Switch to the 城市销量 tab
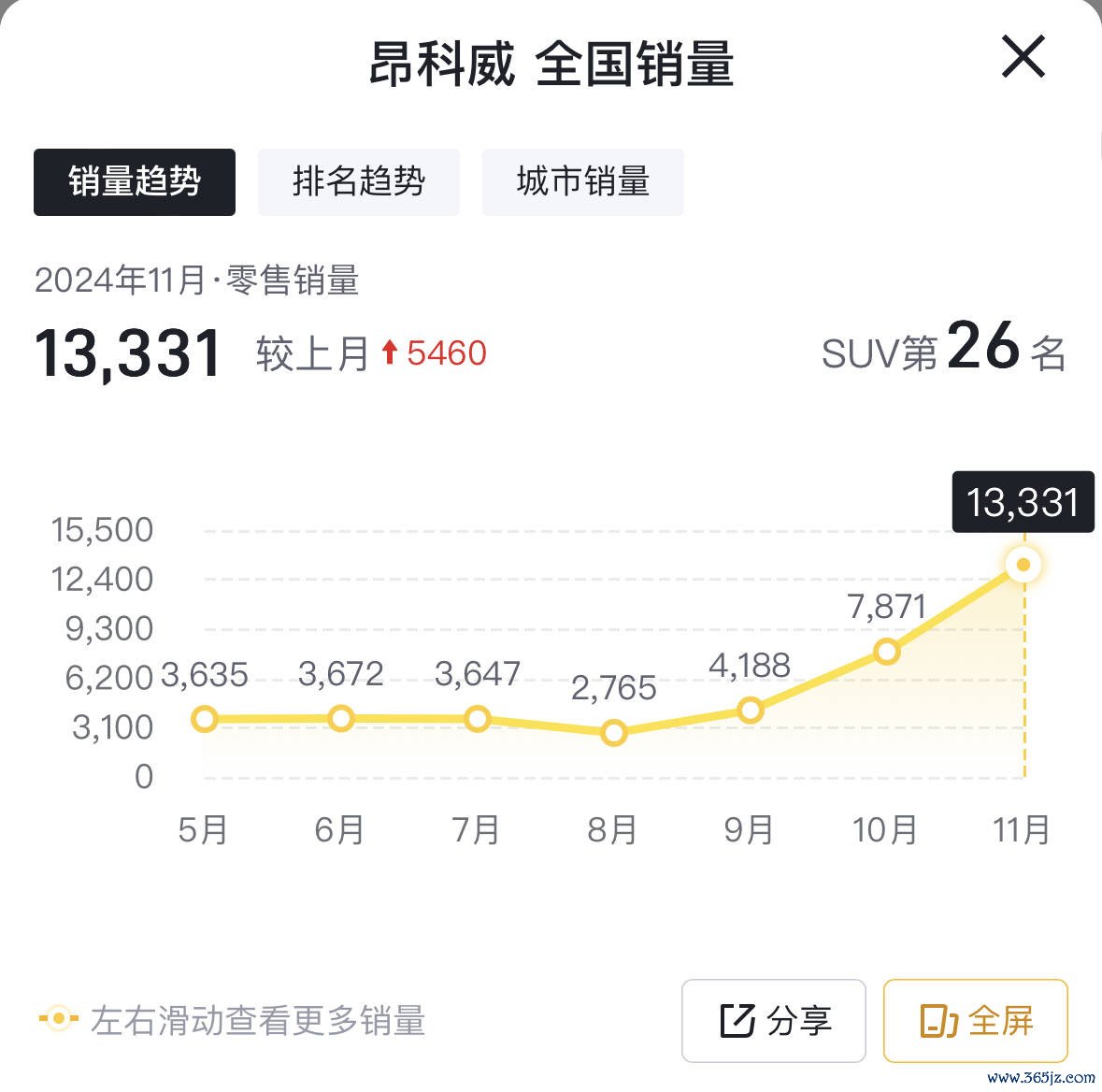The image size is (1102, 1092). [583, 182]
